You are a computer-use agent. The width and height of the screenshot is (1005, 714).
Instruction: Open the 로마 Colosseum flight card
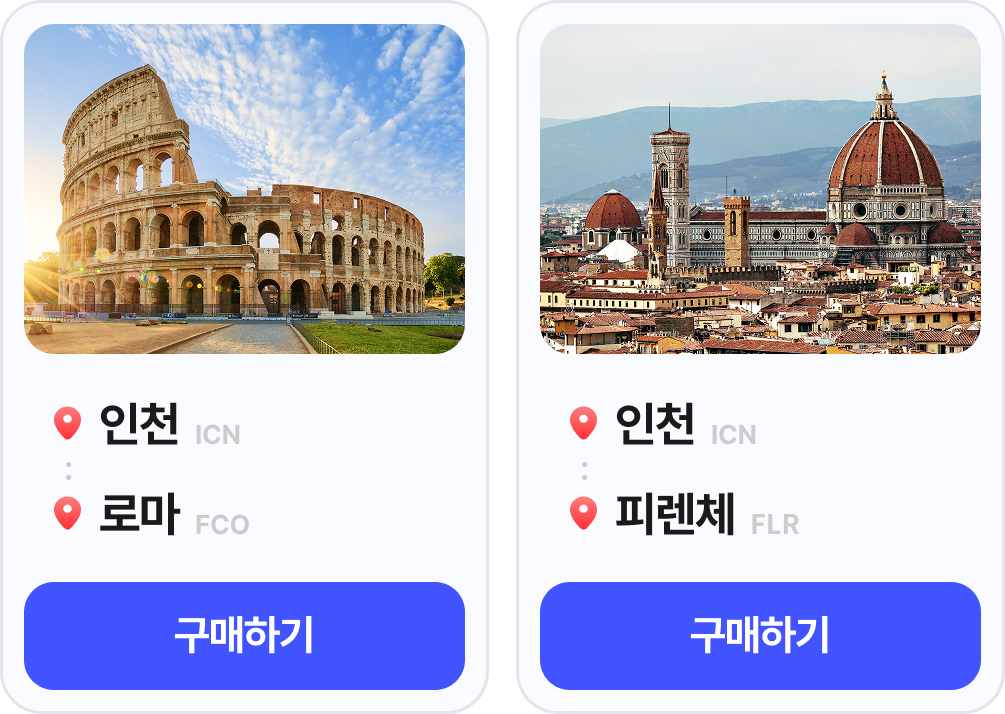coord(244,190)
